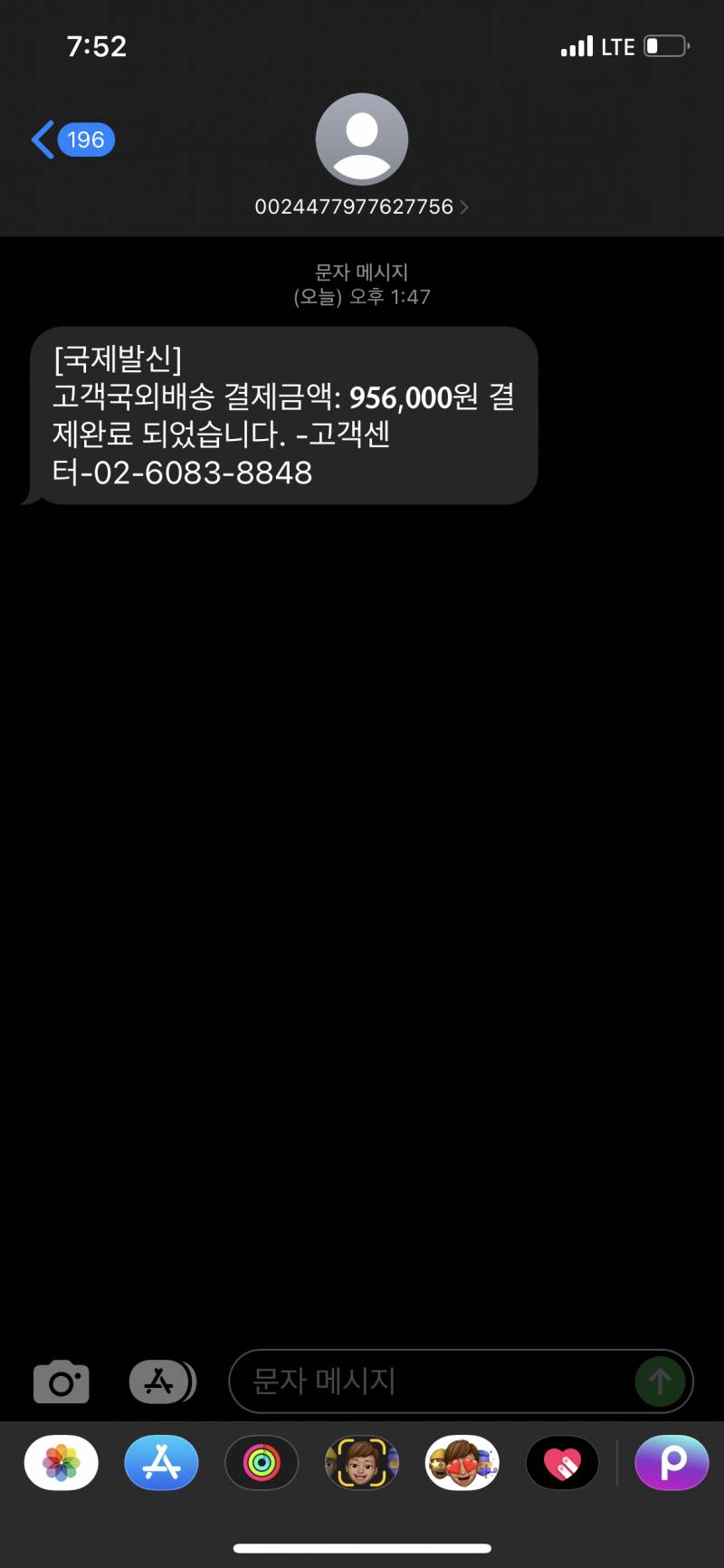The image size is (724, 1568).
Task: Open the camera icon in Messages
Action: coord(61,1381)
